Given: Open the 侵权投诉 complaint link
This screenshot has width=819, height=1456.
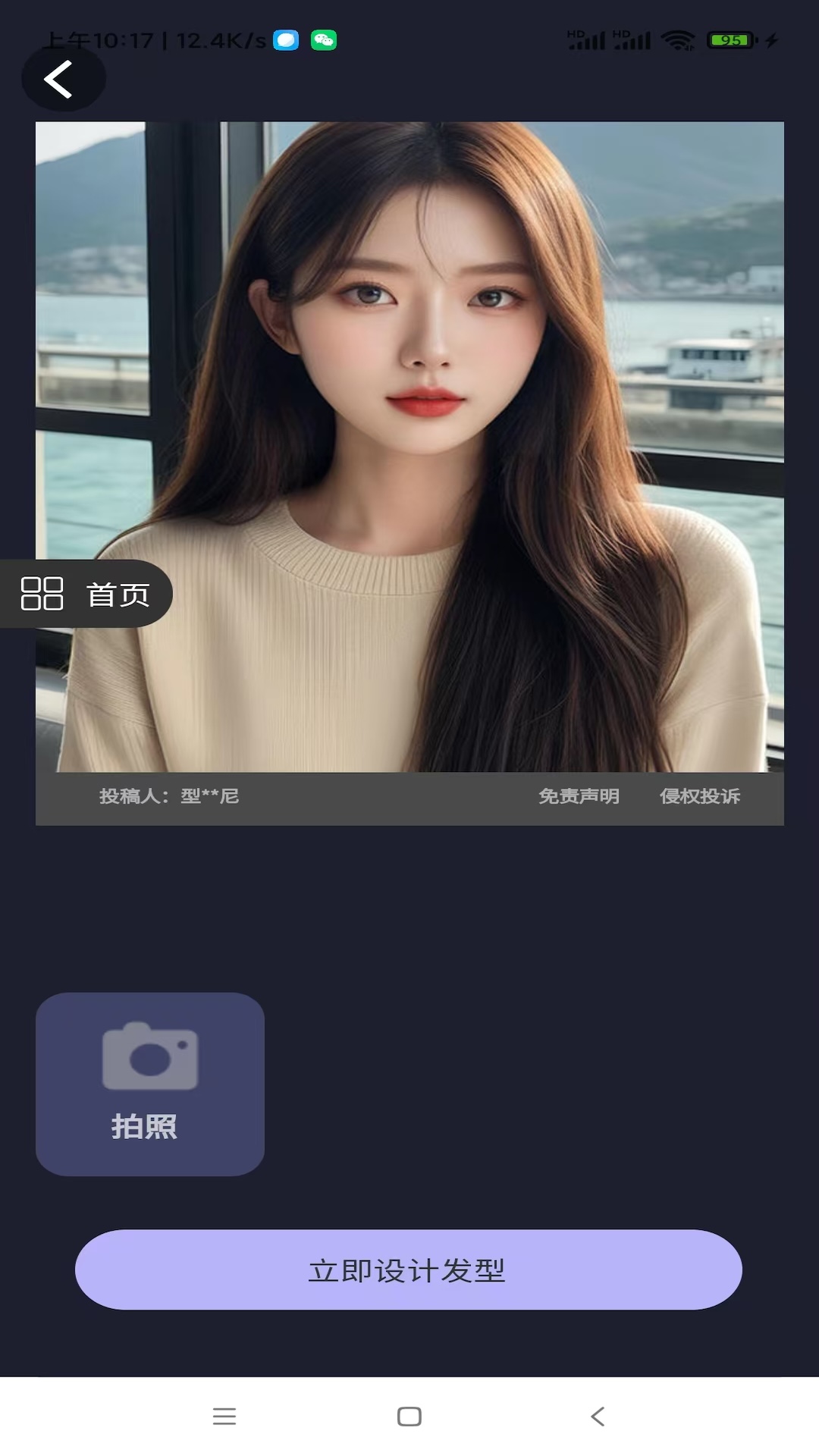Looking at the screenshot, I should click(x=698, y=797).
